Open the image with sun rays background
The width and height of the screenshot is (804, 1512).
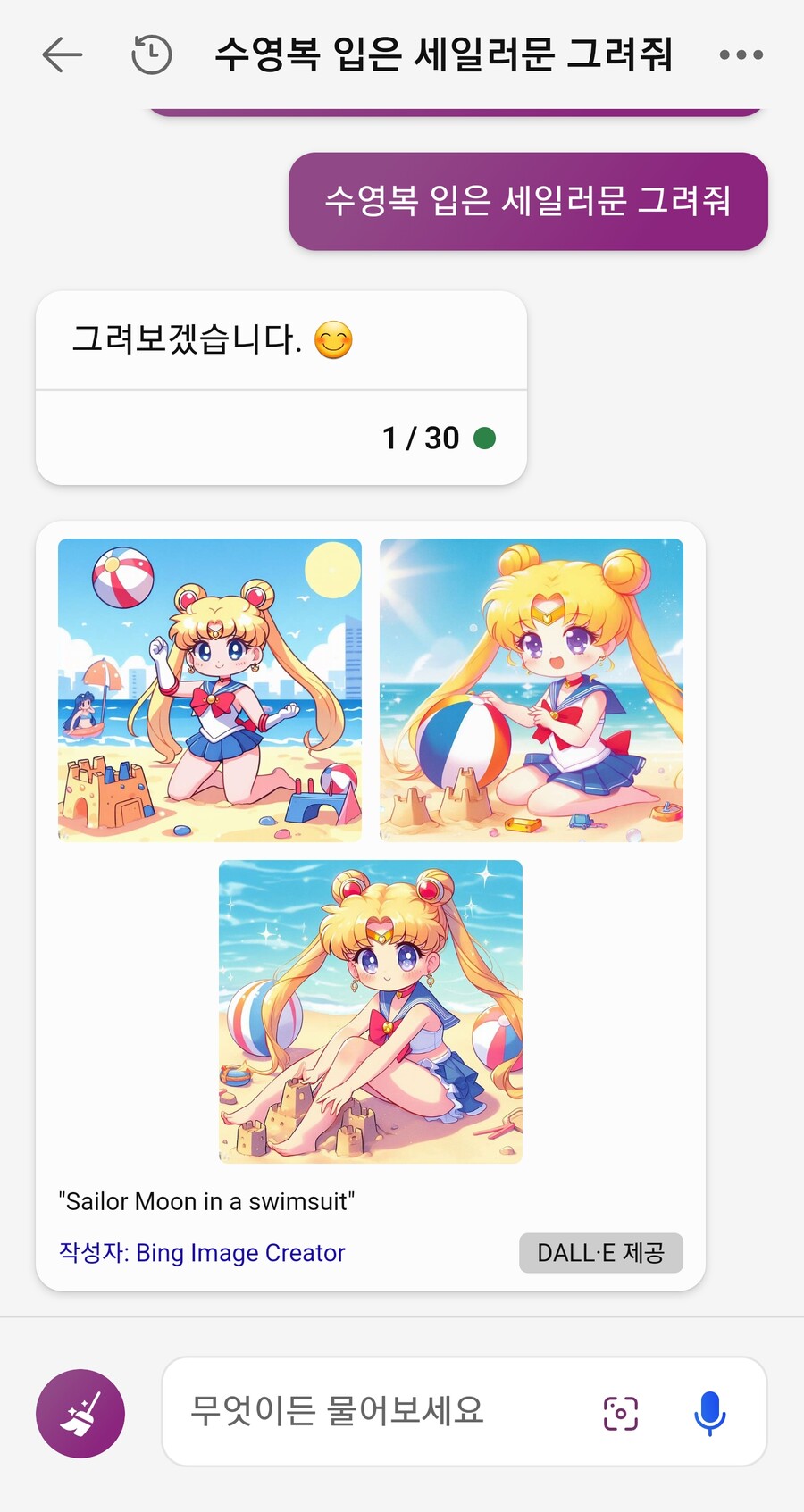[532, 690]
